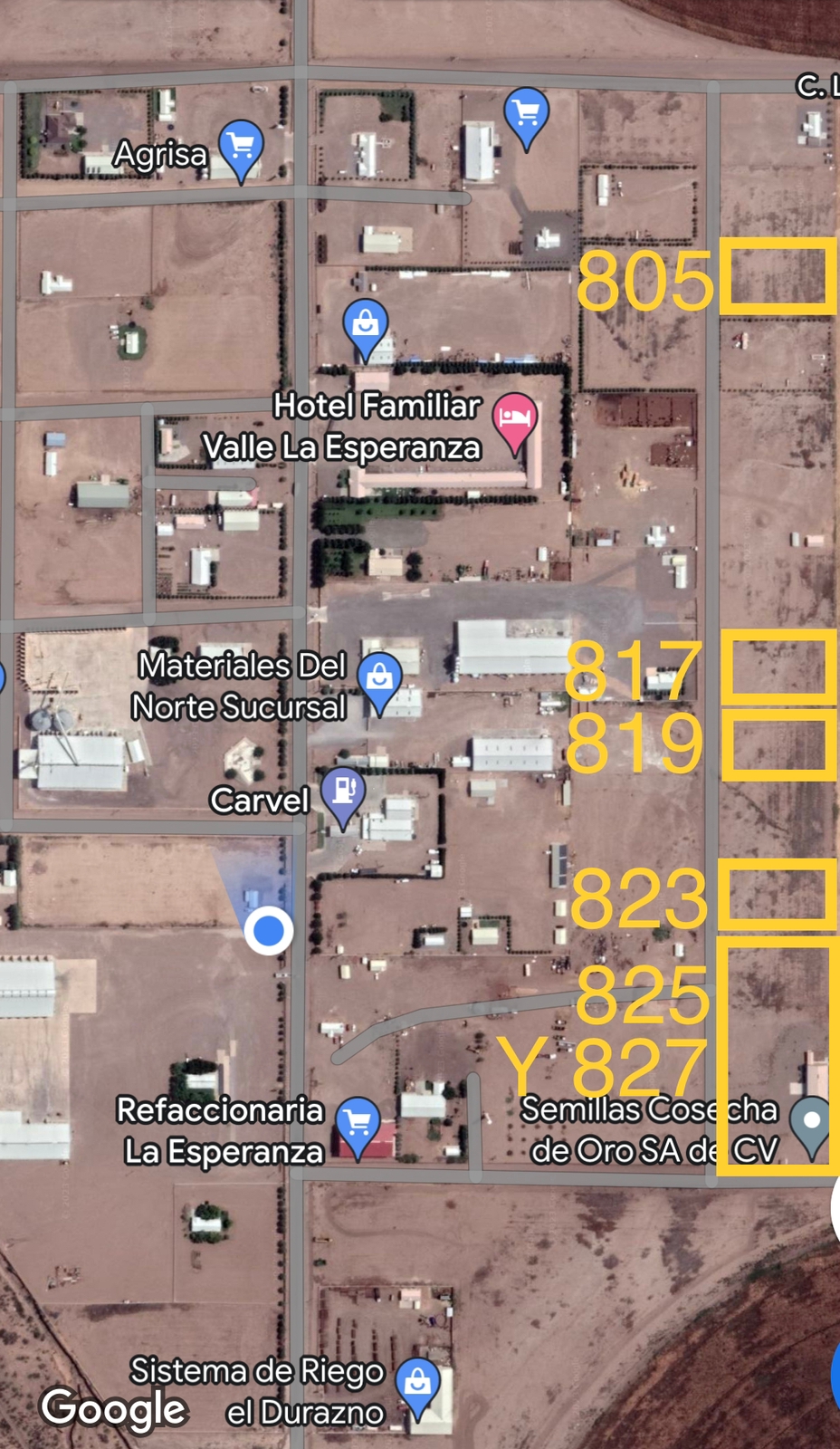Tap the Materiales Del Norte Sucursal pin
Image resolution: width=840 pixels, height=1449 pixels.
click(x=379, y=679)
